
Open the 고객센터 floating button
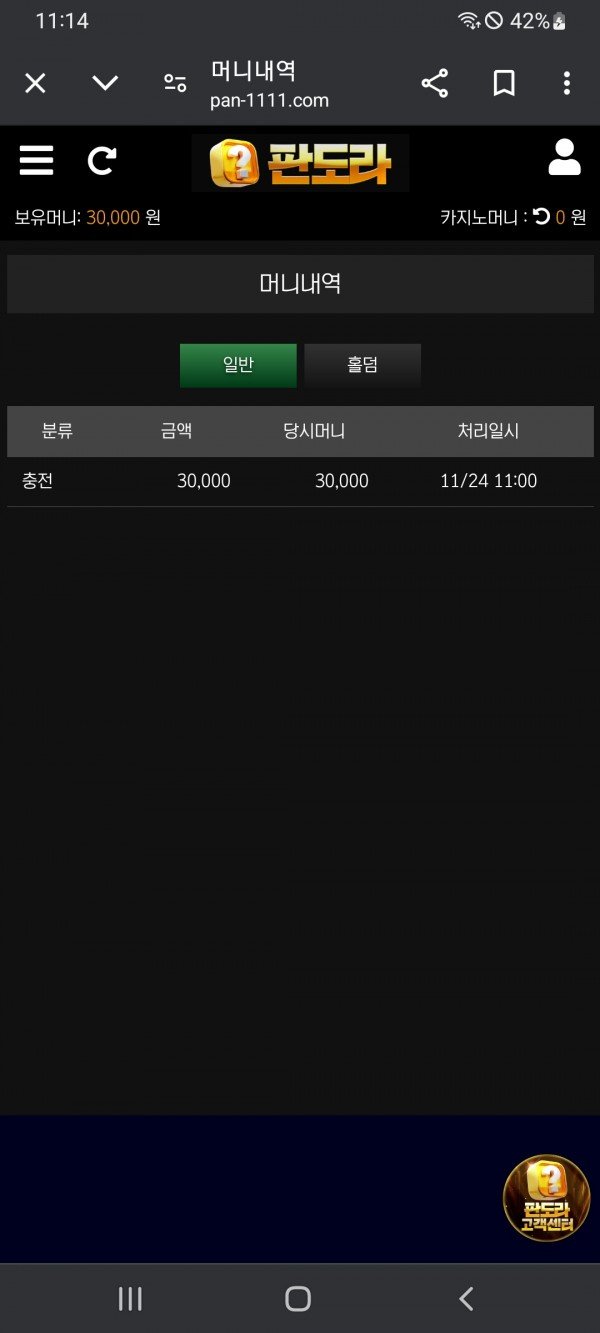(546, 1197)
